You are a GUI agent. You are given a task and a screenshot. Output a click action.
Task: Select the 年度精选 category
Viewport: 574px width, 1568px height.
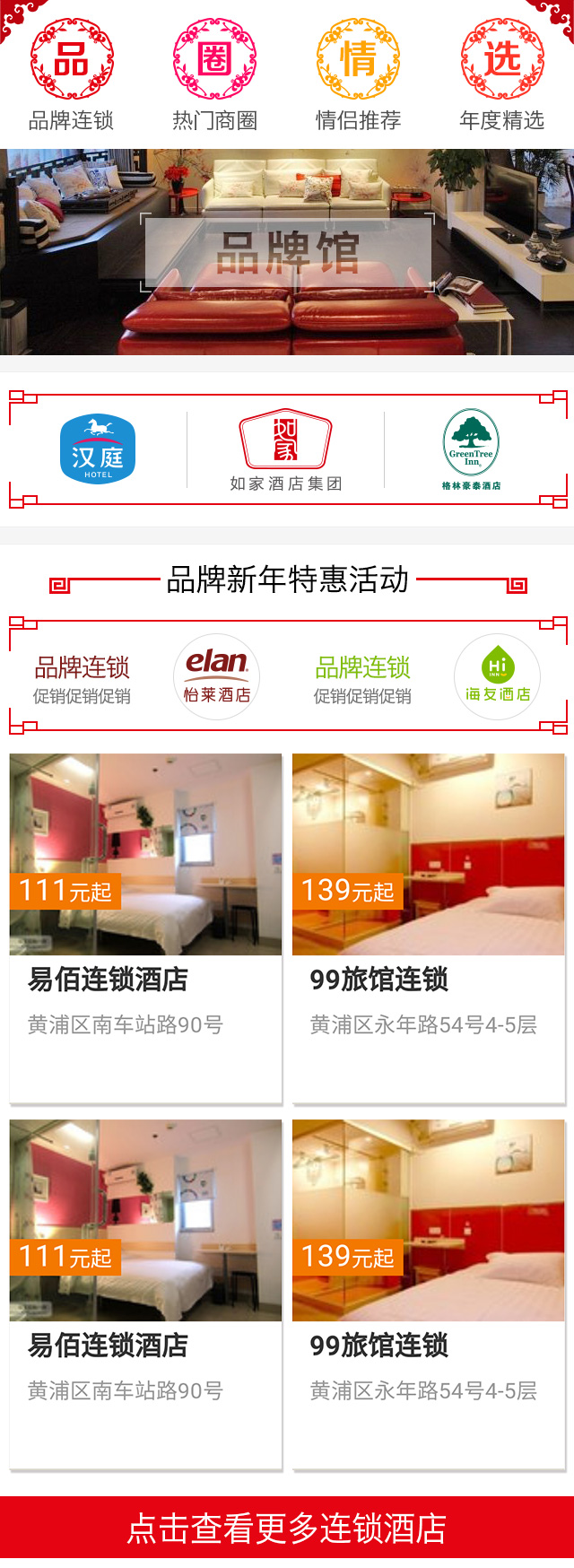501,75
